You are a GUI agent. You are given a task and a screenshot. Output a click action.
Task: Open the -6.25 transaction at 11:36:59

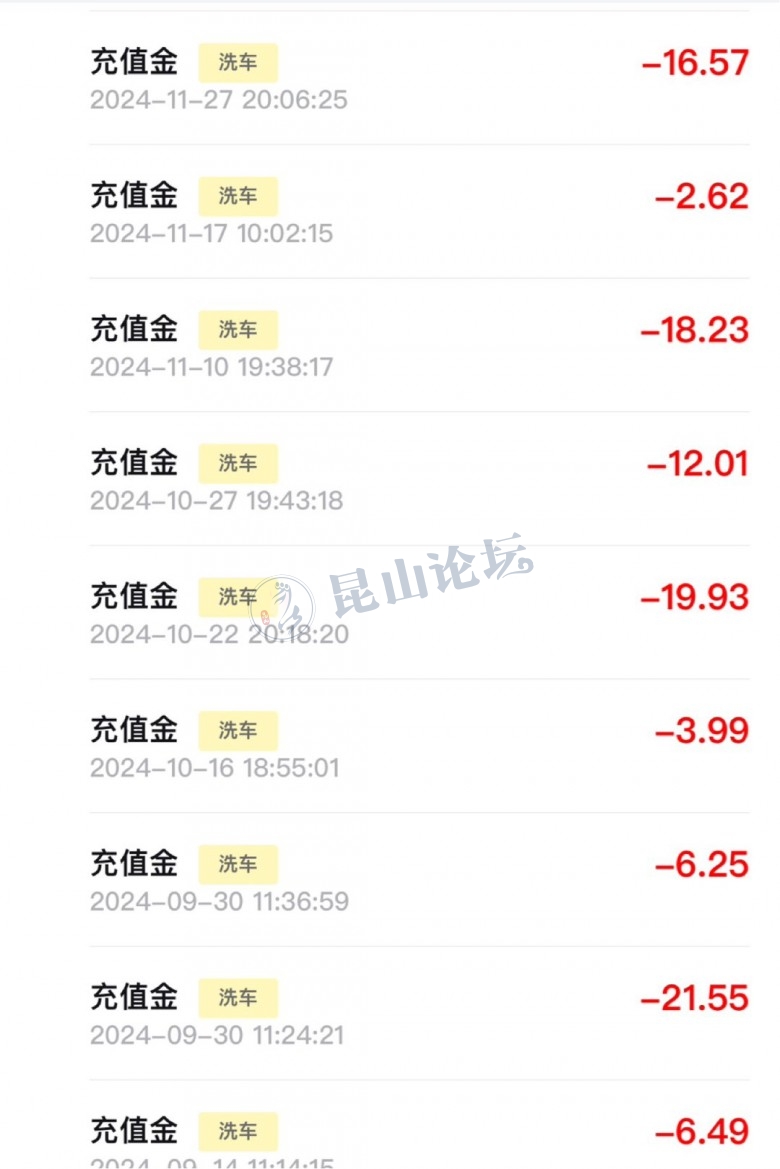418,880
